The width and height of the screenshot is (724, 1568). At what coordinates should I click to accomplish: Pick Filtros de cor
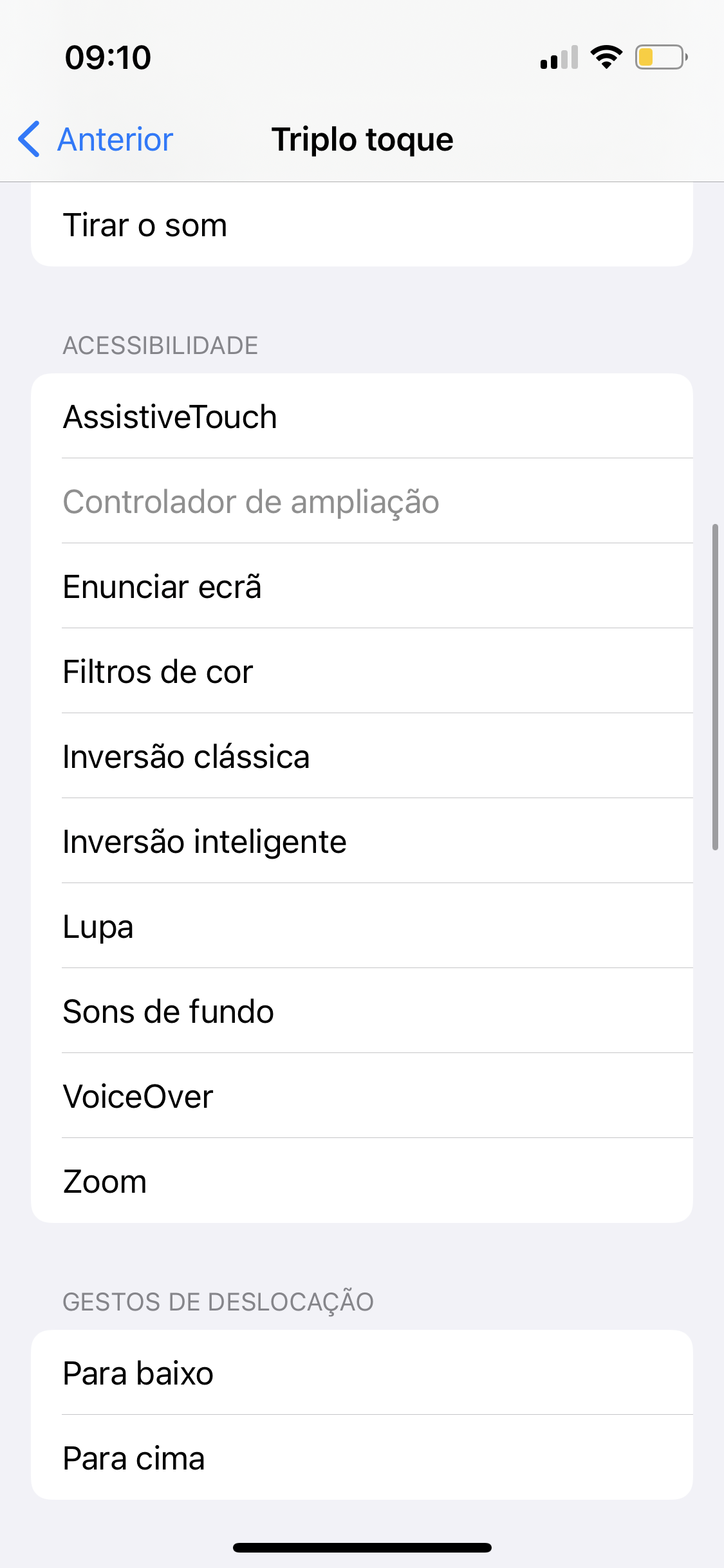(x=362, y=671)
